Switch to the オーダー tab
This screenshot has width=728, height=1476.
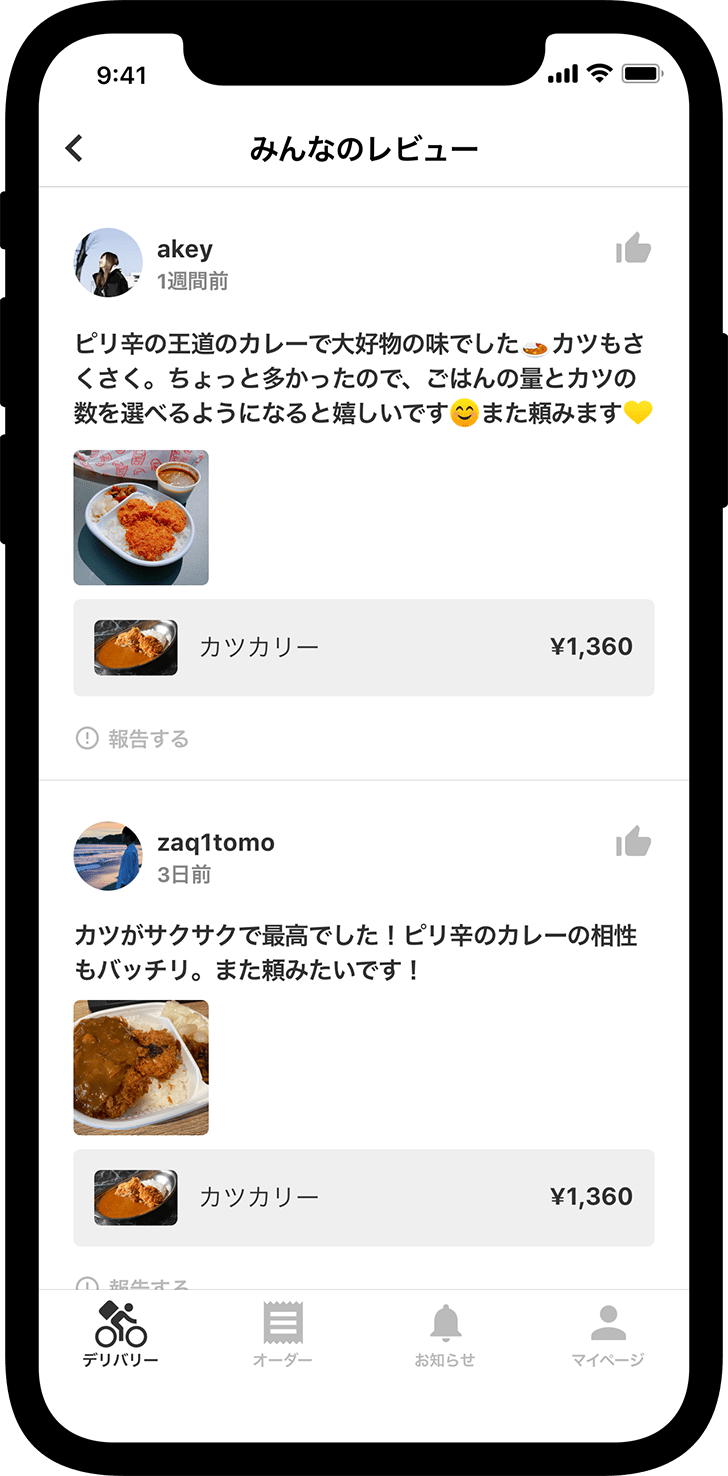283,1334
